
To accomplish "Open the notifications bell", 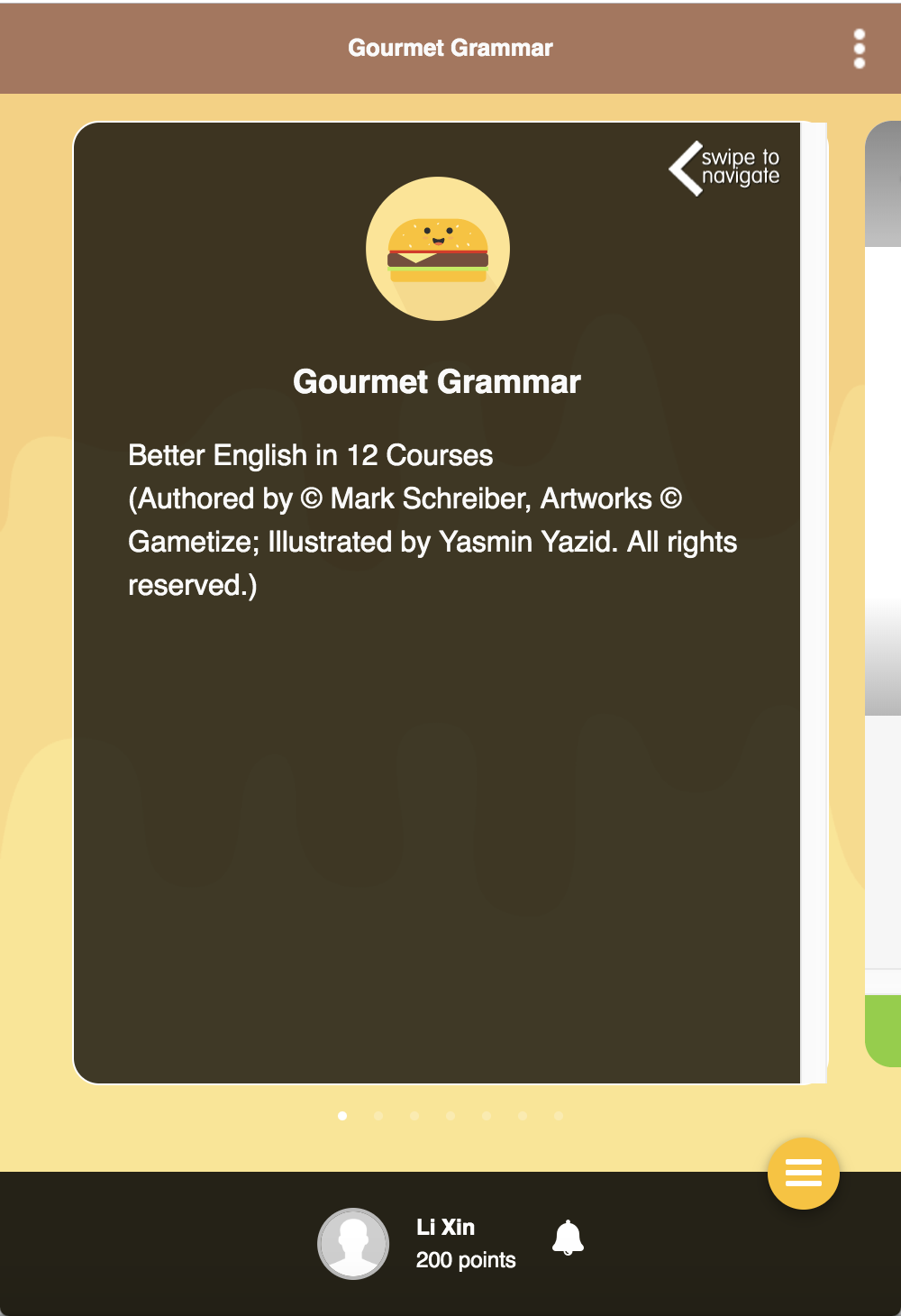I will [x=568, y=1238].
